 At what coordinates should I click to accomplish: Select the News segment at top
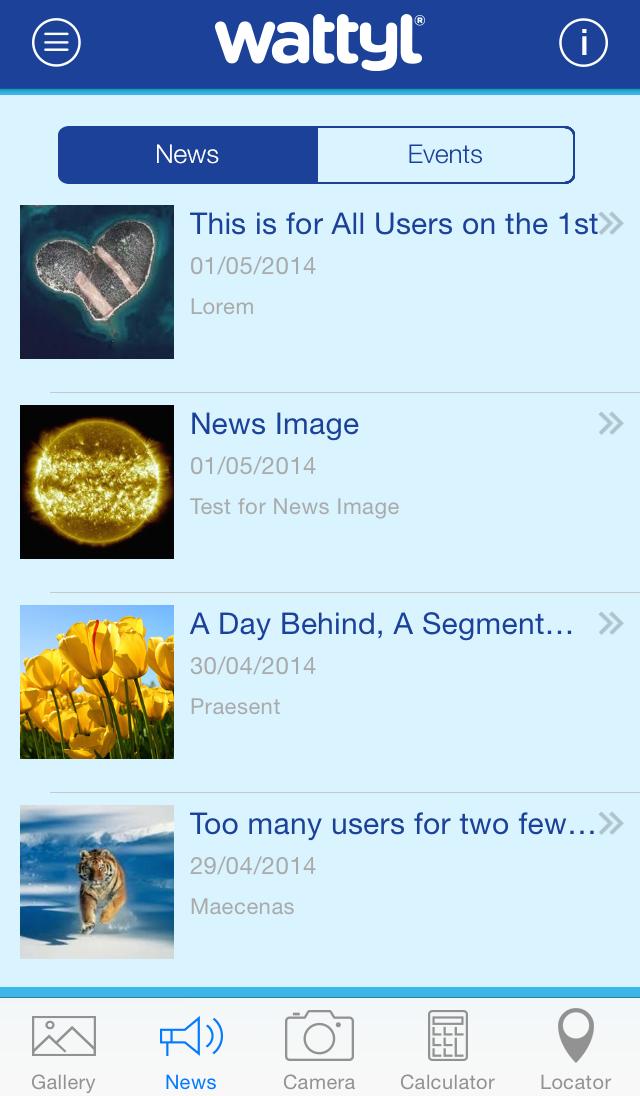pos(188,155)
